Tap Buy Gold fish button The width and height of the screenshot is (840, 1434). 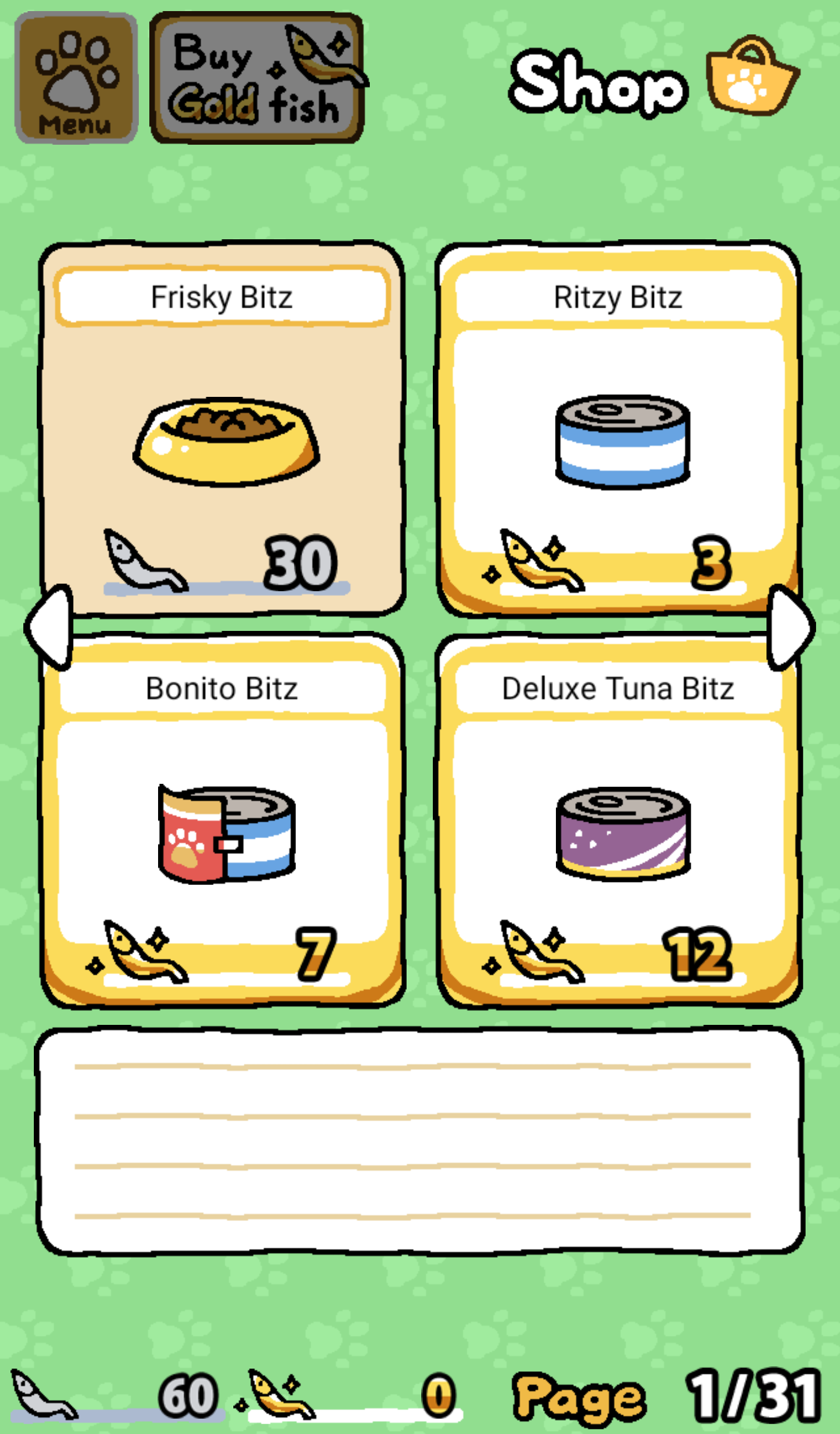coord(257,78)
